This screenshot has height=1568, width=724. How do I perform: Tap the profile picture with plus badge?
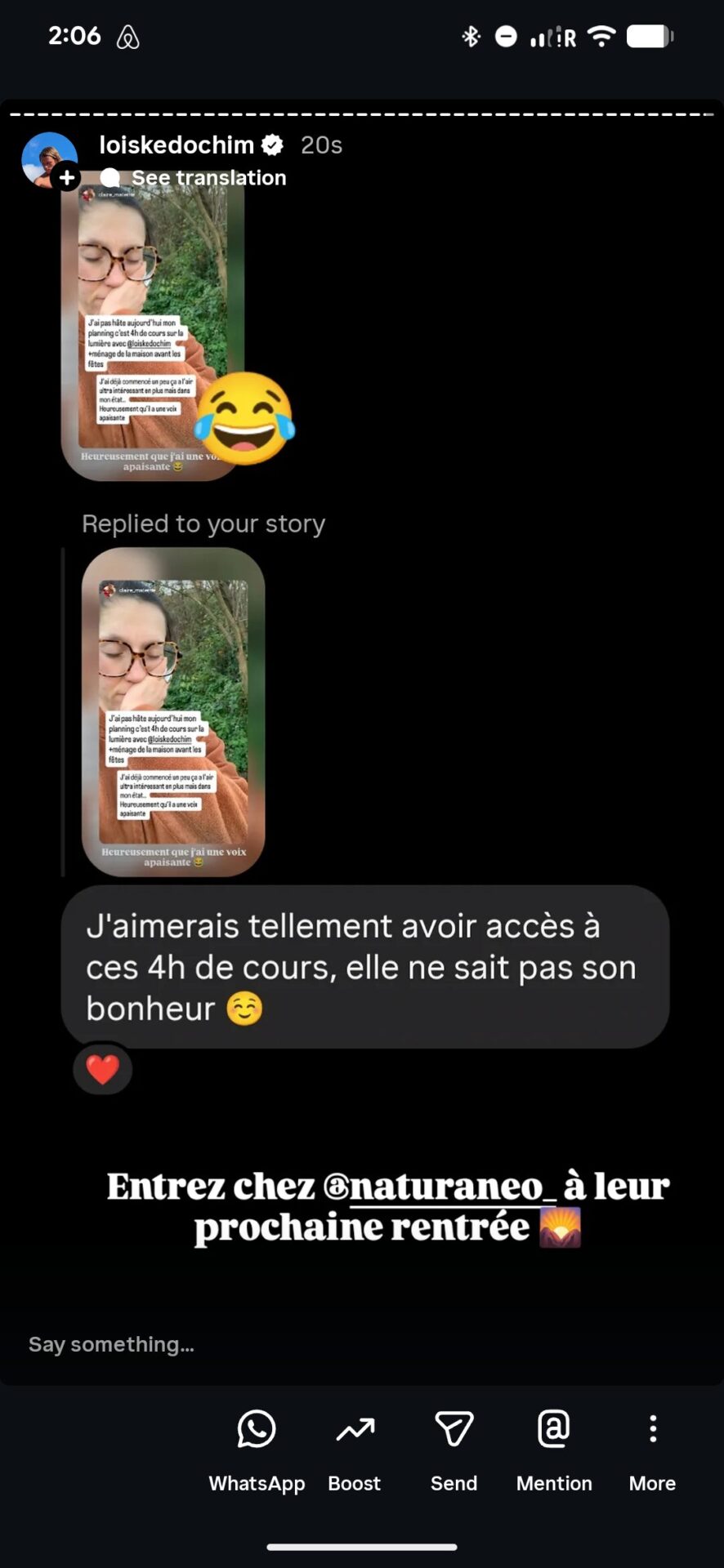pos(50,160)
